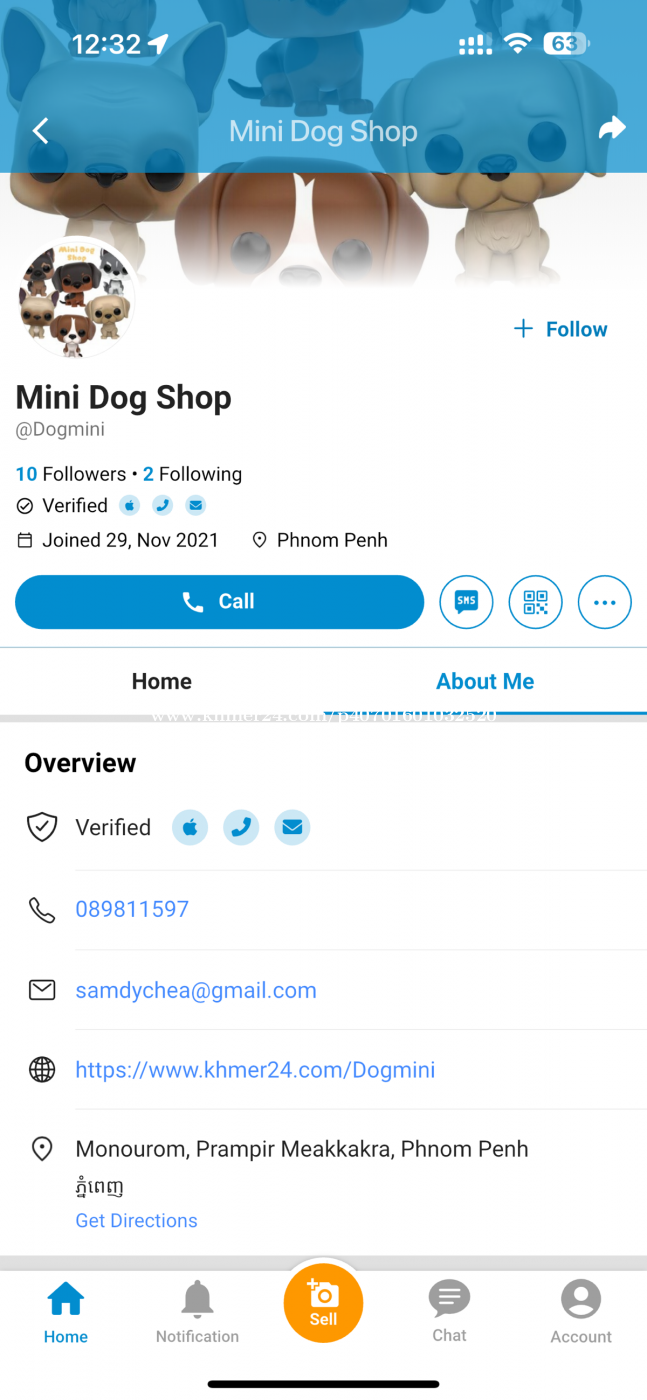Send an SMS via the SMS icon
Viewport: 647px width, 1400px height.
466,602
